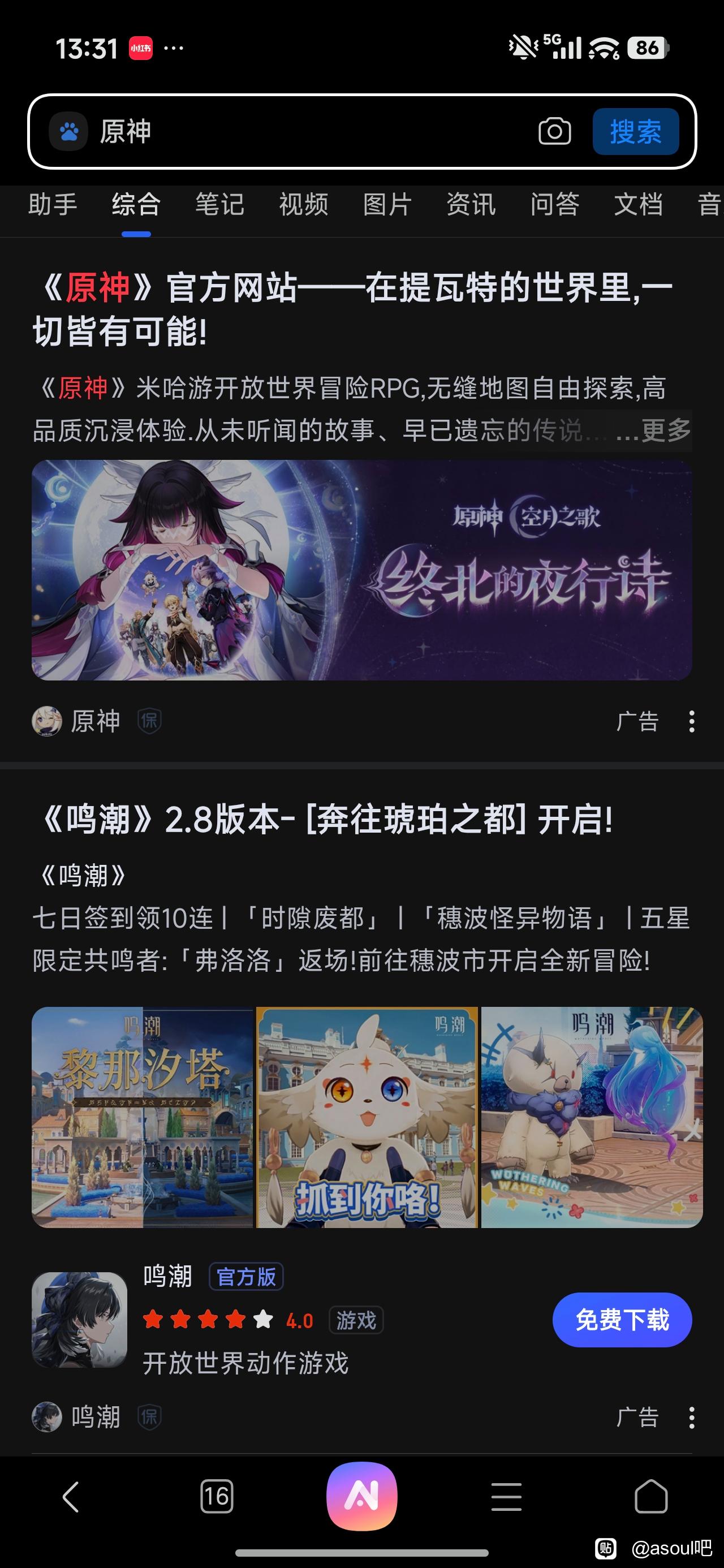The height and width of the screenshot is (1568, 724).
Task: Switch to the 笔记 tab
Action: 220,205
